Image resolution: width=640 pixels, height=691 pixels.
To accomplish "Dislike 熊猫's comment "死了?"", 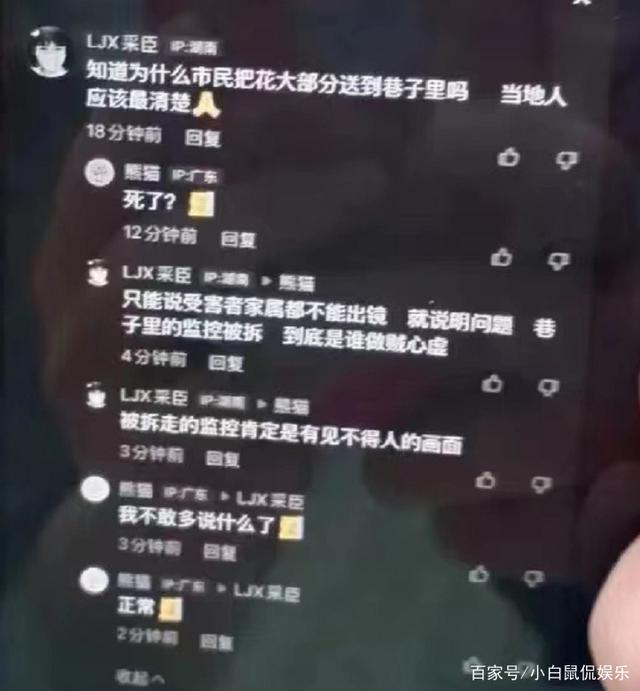I will point(559,259).
